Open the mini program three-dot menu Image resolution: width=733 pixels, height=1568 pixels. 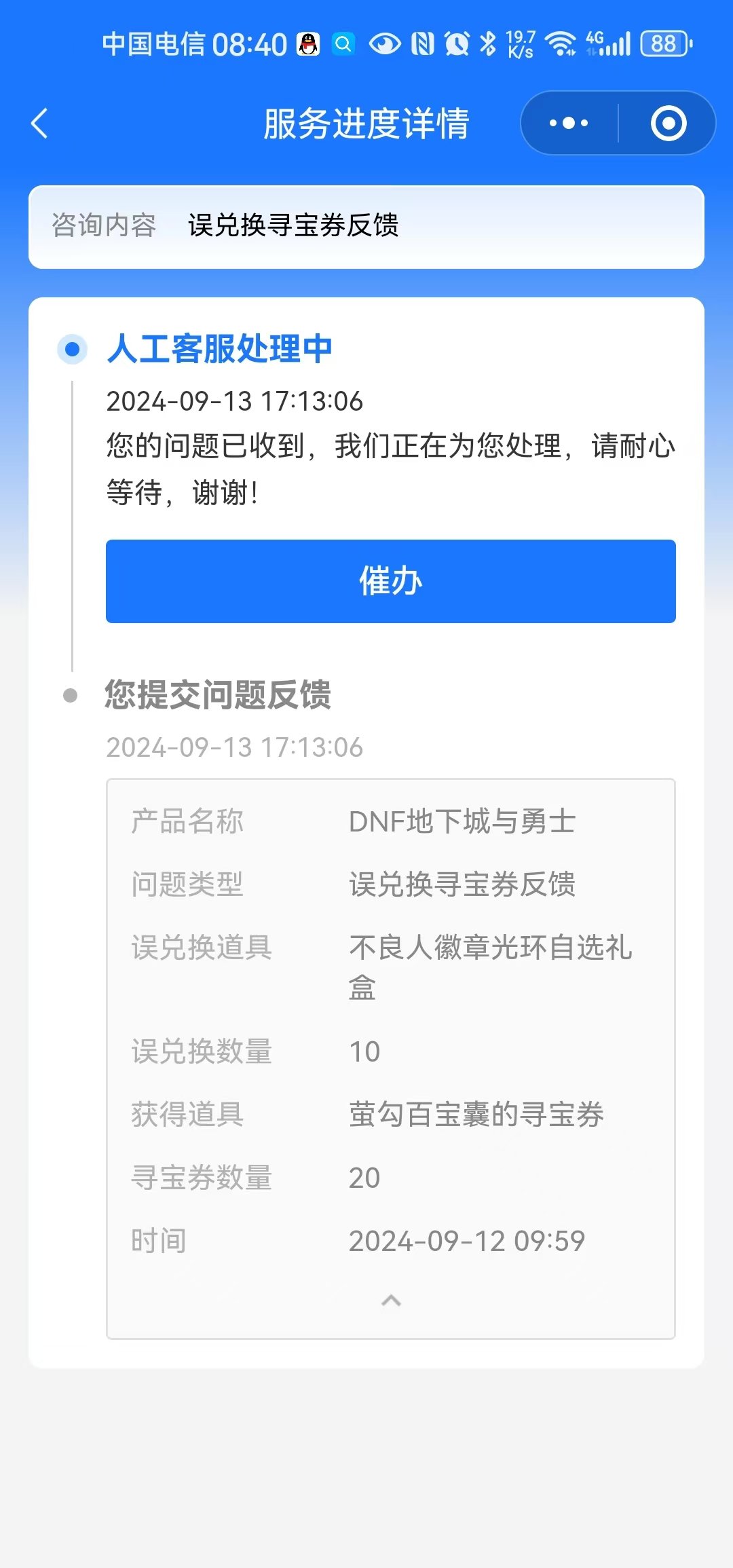tap(569, 124)
